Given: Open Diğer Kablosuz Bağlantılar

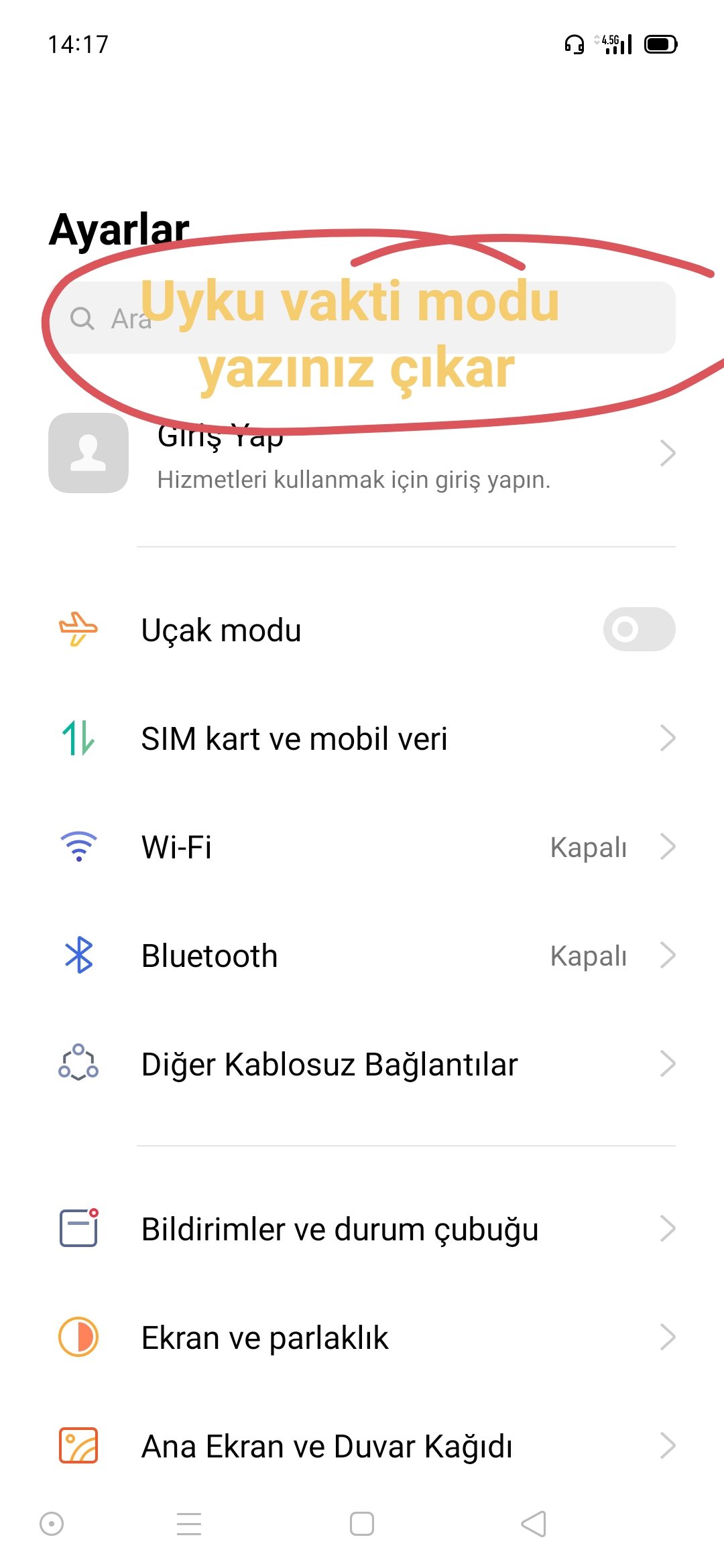Looking at the screenshot, I should (x=362, y=1064).
